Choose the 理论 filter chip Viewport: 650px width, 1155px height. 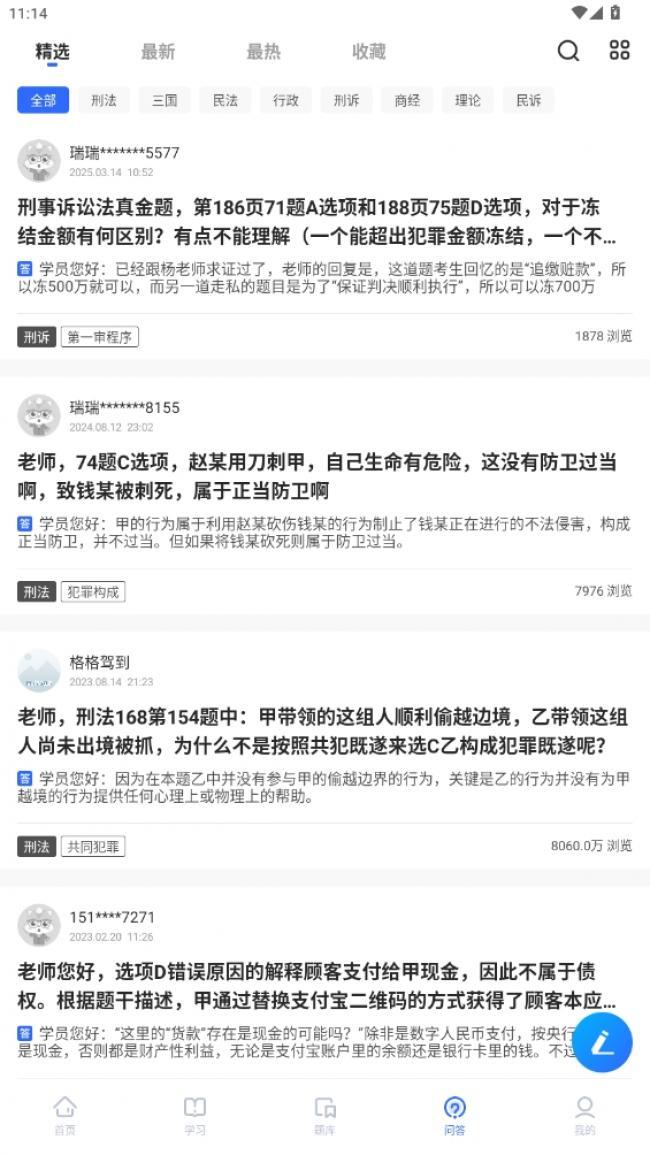coord(468,100)
